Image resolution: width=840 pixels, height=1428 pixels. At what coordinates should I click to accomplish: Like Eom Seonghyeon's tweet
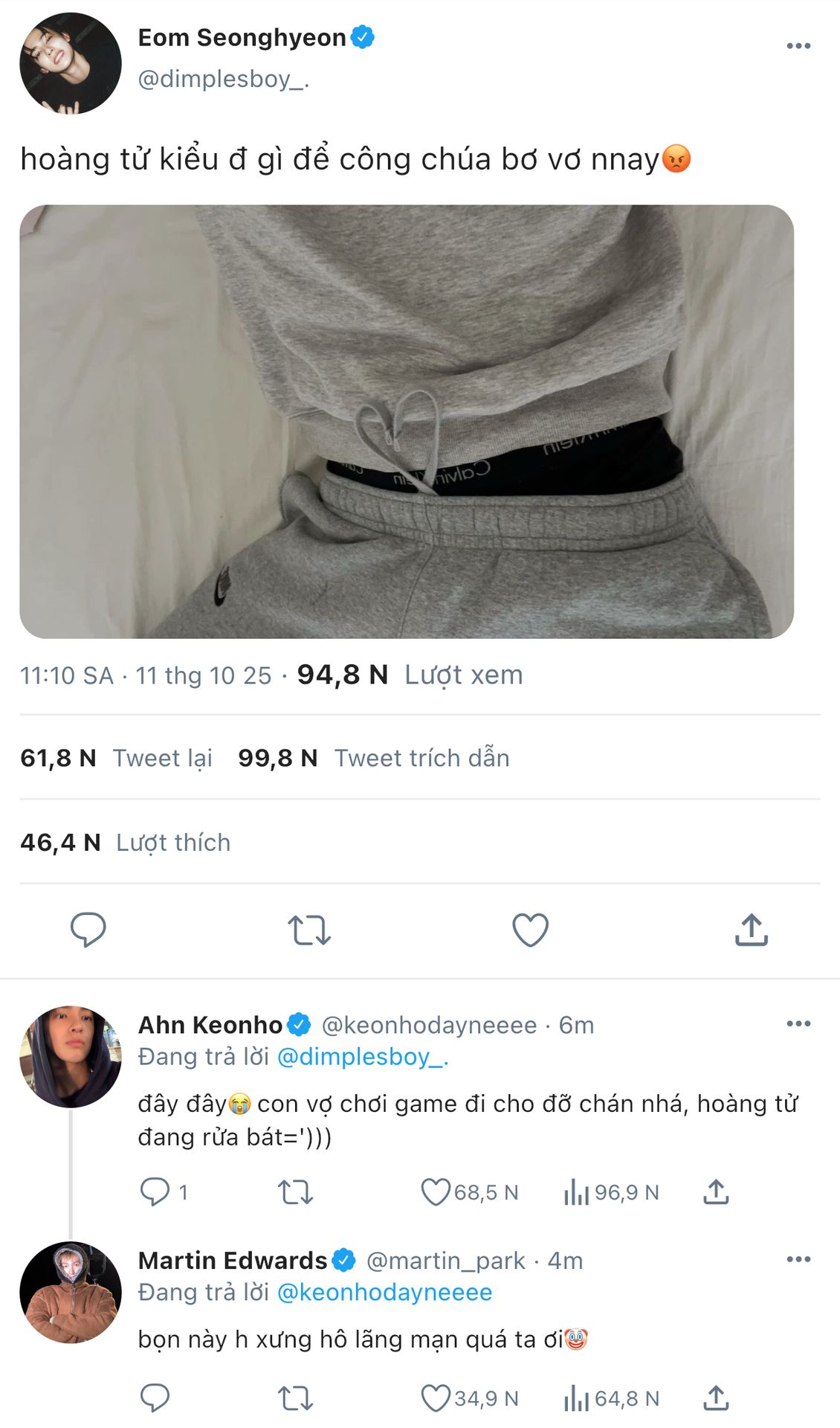pos(530,930)
